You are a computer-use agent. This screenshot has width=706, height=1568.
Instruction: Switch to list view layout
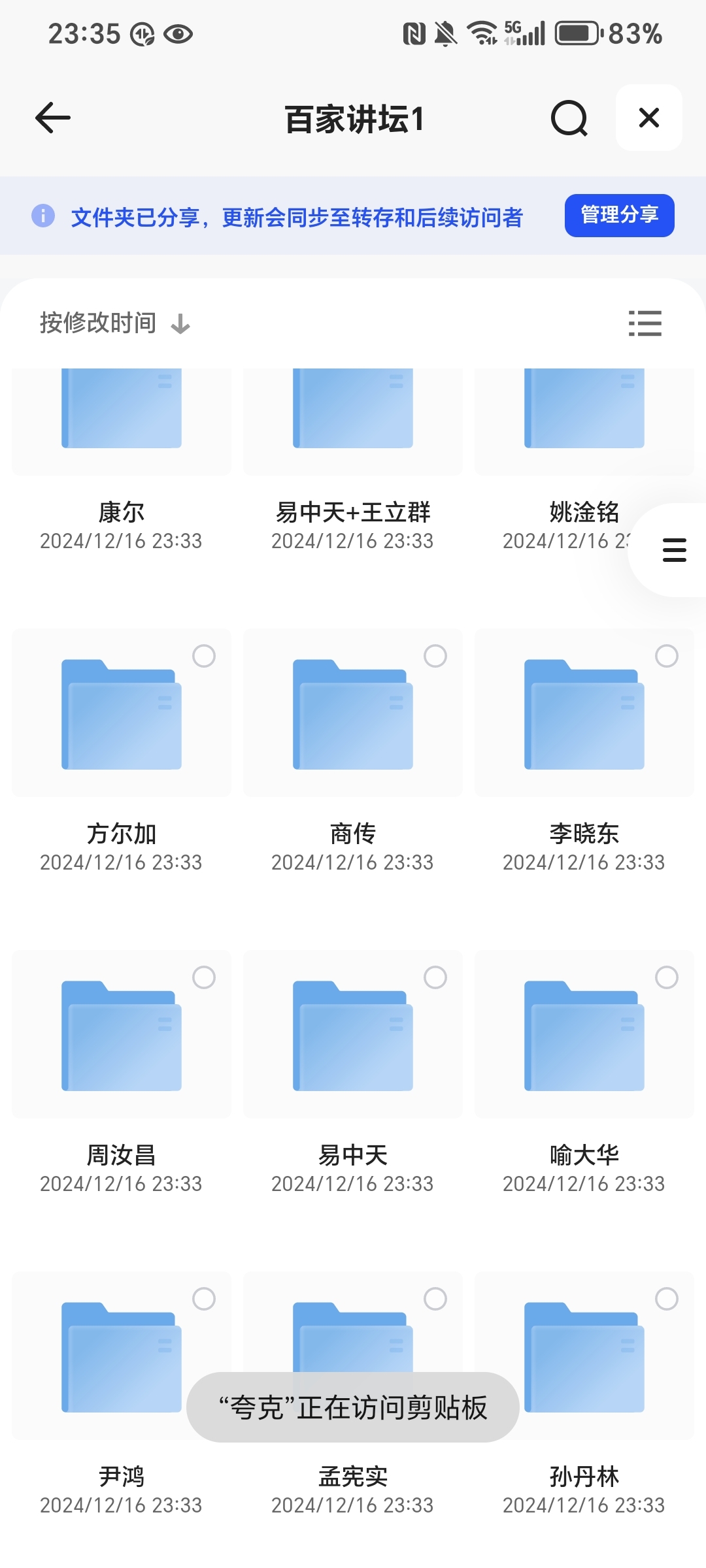[645, 323]
